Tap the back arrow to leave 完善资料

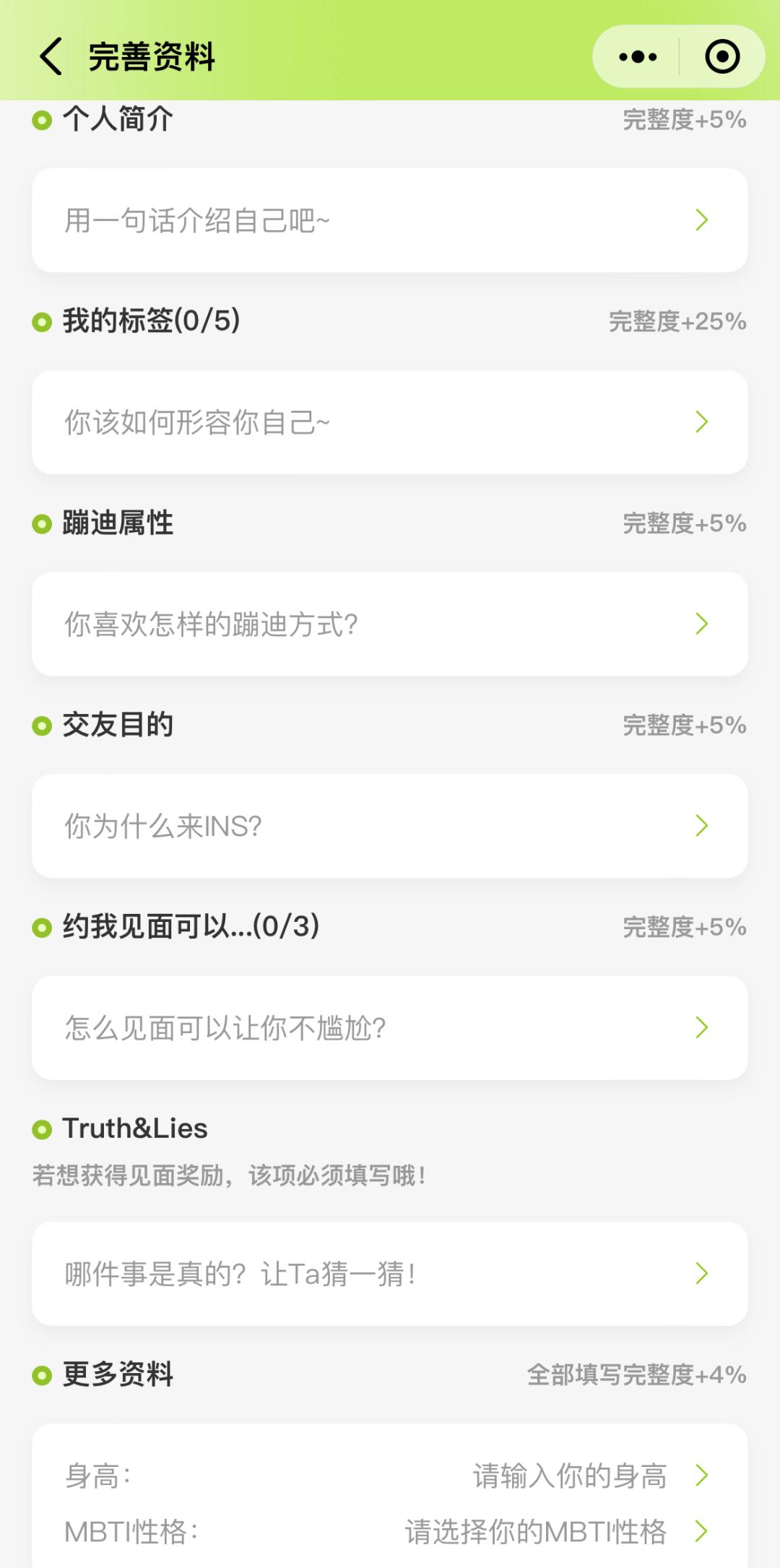tap(49, 56)
